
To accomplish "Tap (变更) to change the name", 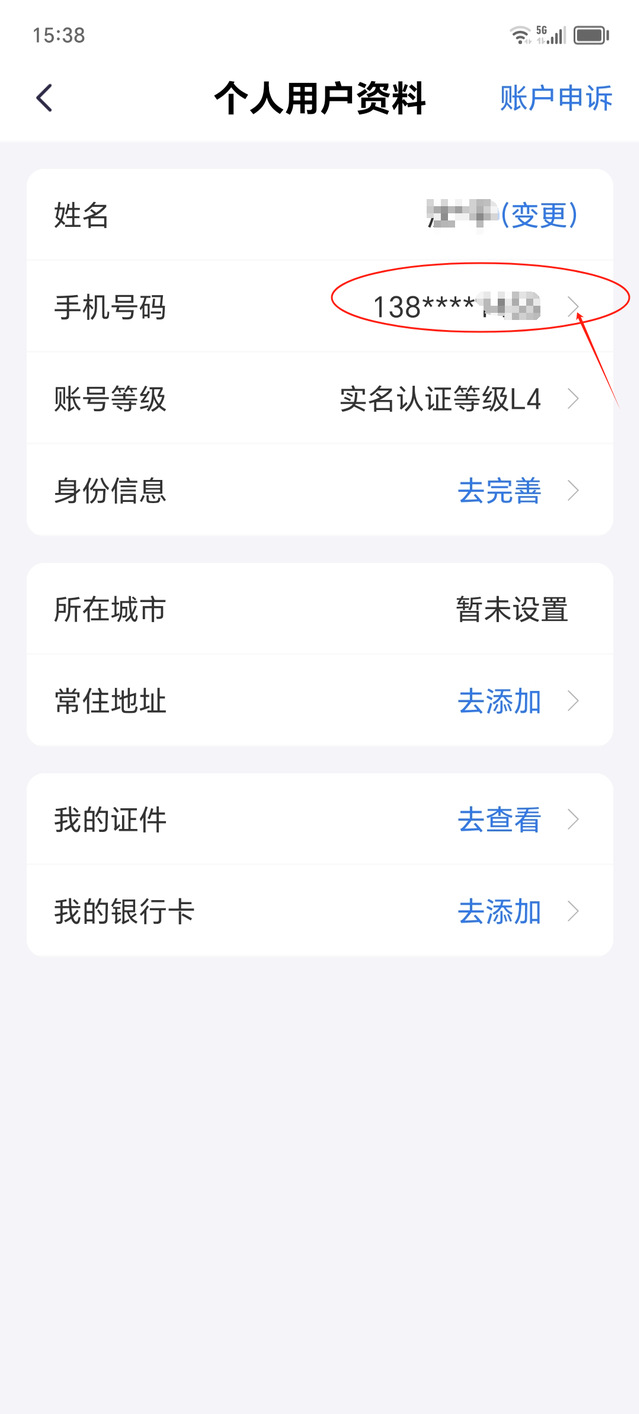I will 539,215.
